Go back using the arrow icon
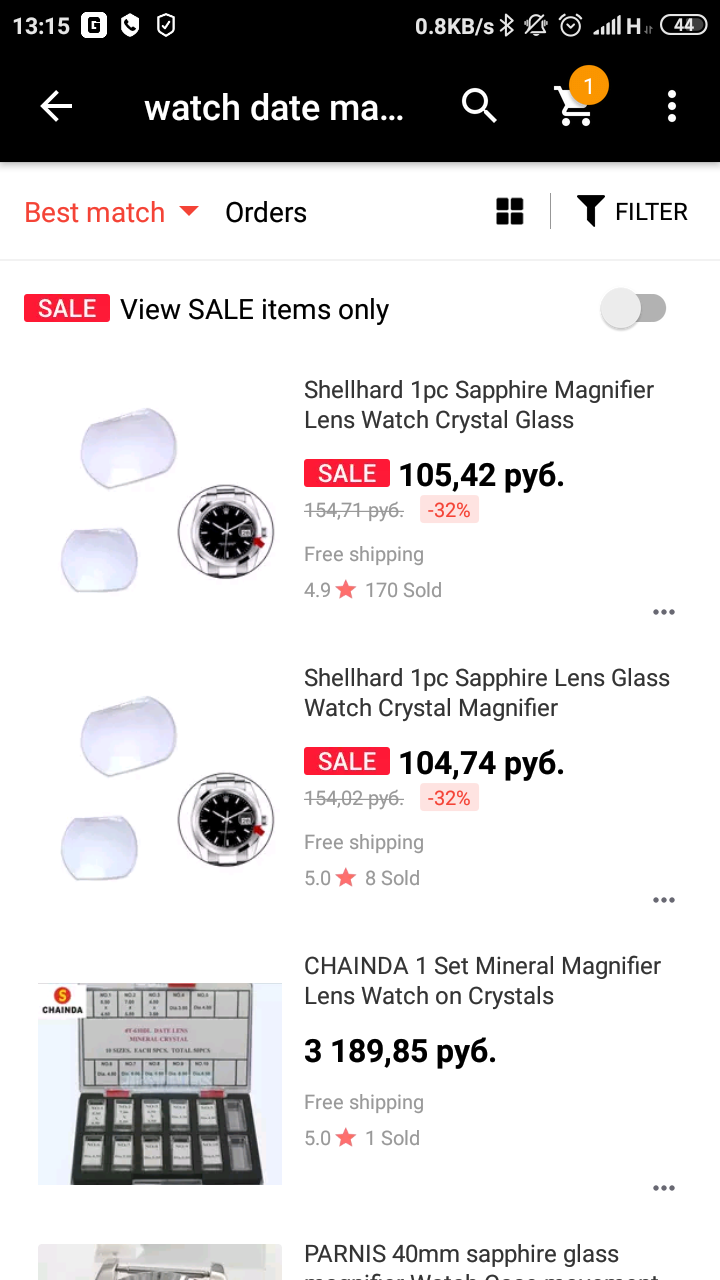 click(x=56, y=106)
